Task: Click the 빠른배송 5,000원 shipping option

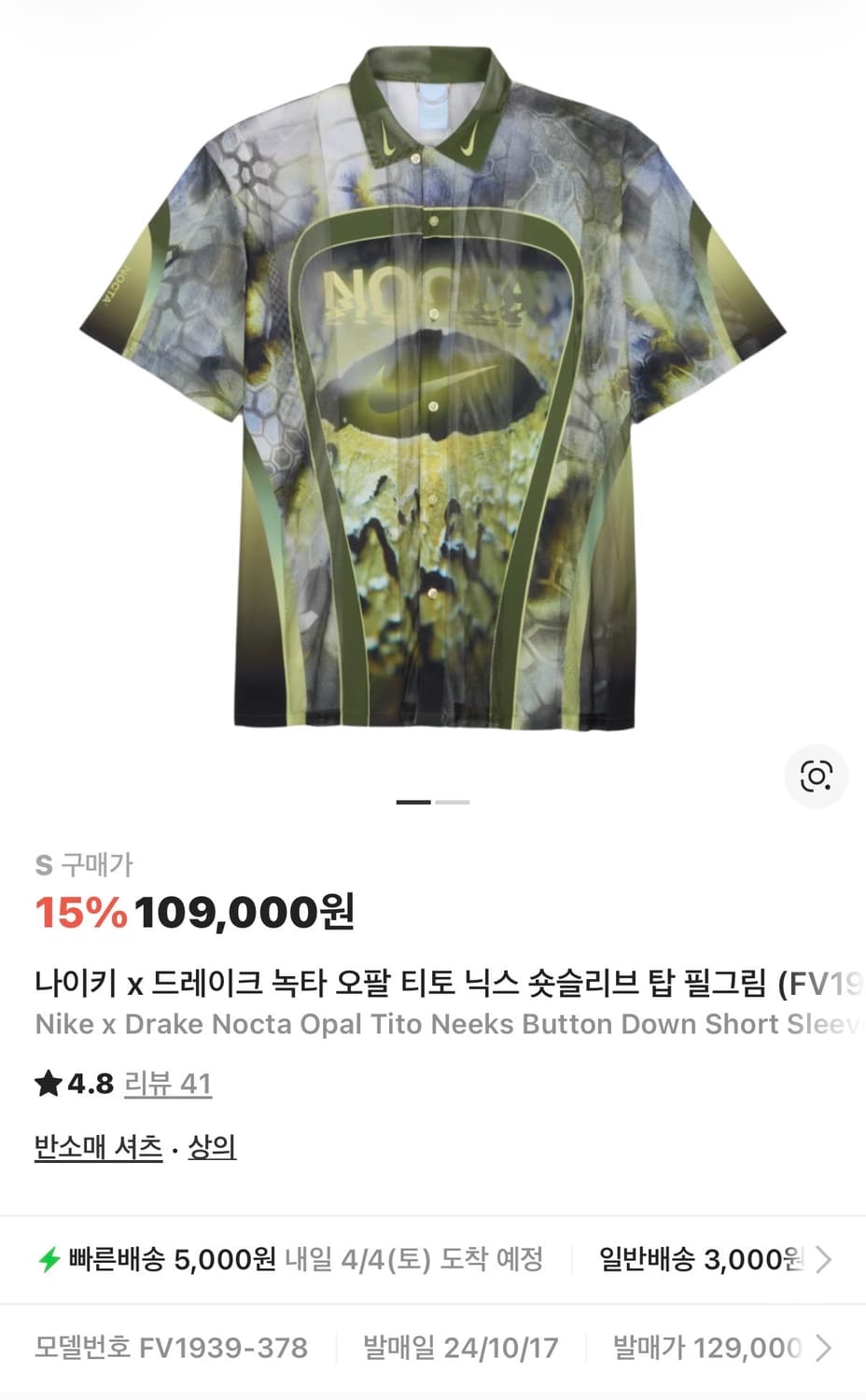Action: click(x=168, y=1256)
